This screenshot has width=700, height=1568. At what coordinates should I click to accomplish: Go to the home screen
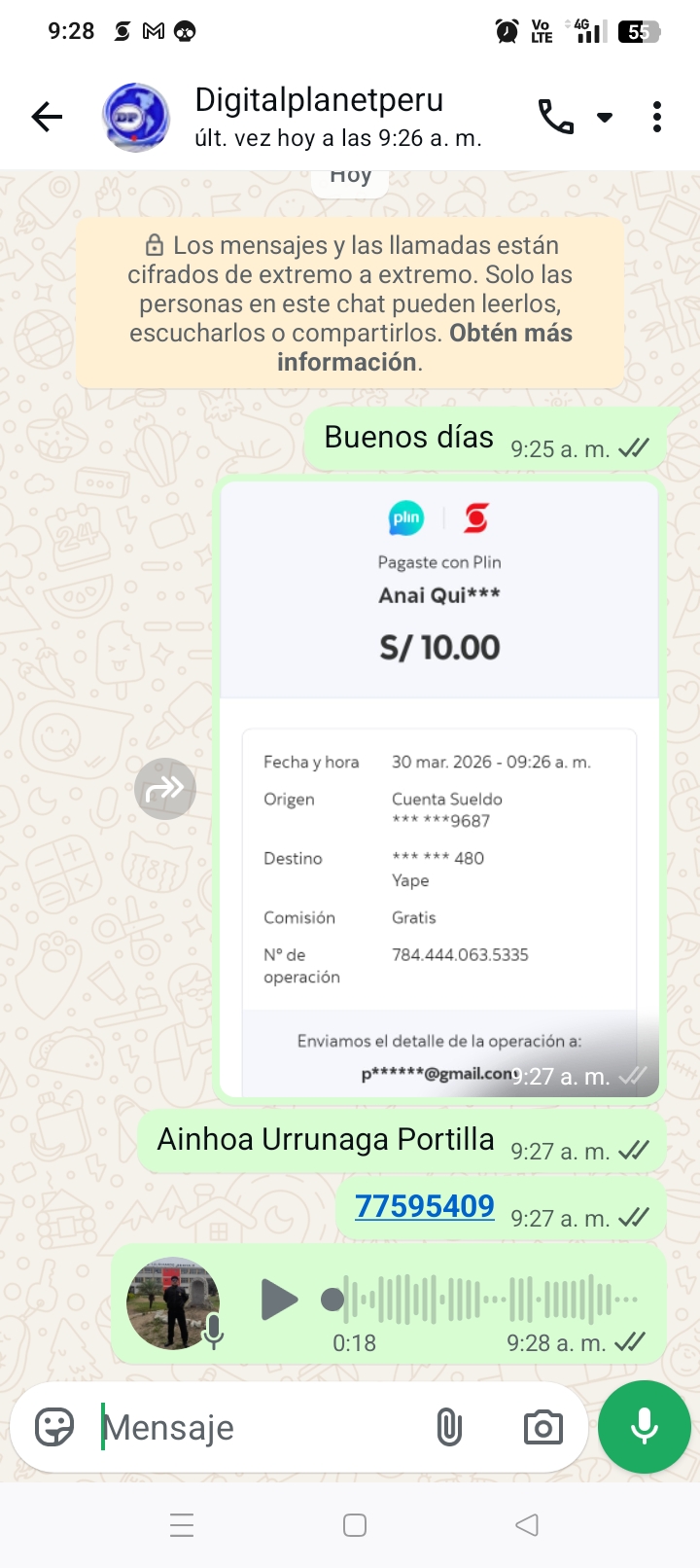click(355, 1525)
